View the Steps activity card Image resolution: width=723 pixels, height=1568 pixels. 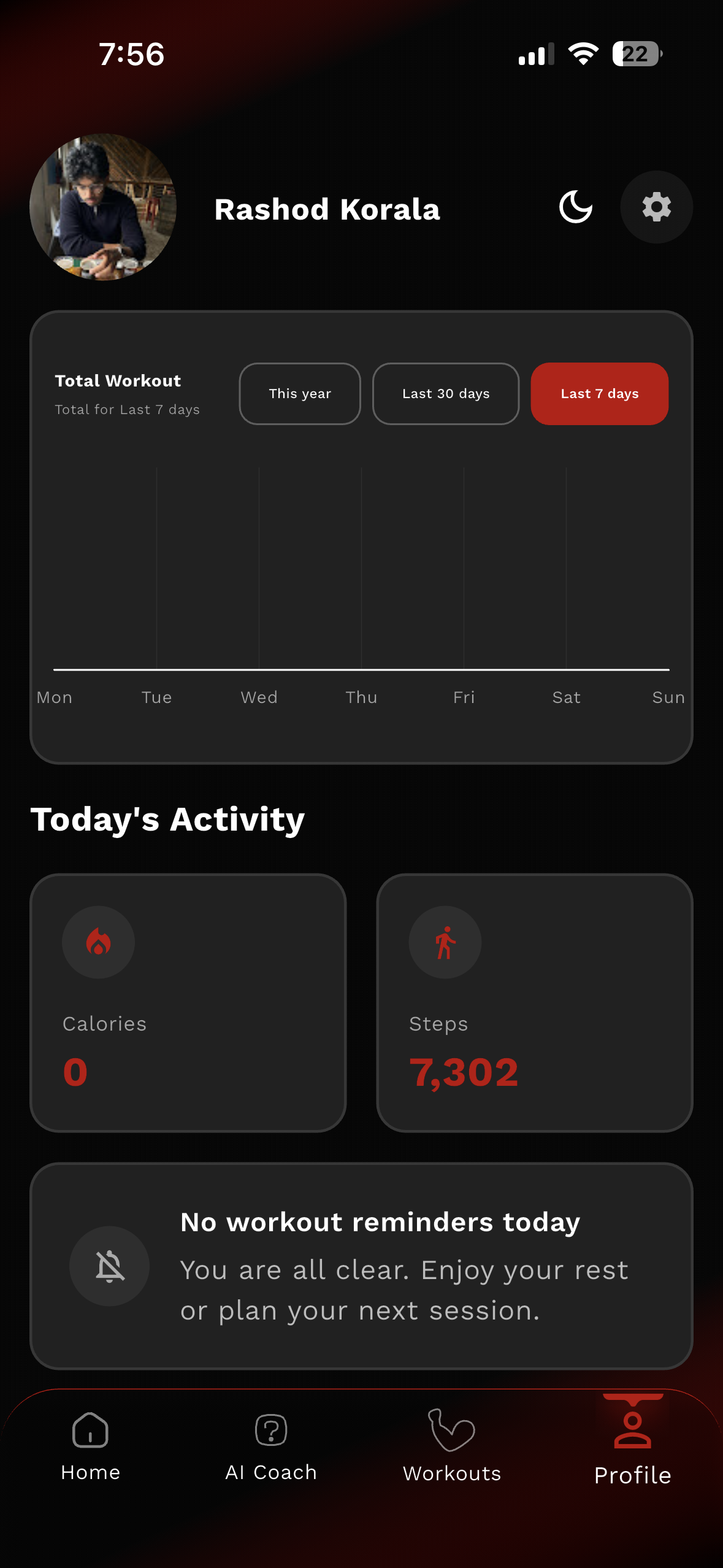pyautogui.click(x=535, y=1003)
